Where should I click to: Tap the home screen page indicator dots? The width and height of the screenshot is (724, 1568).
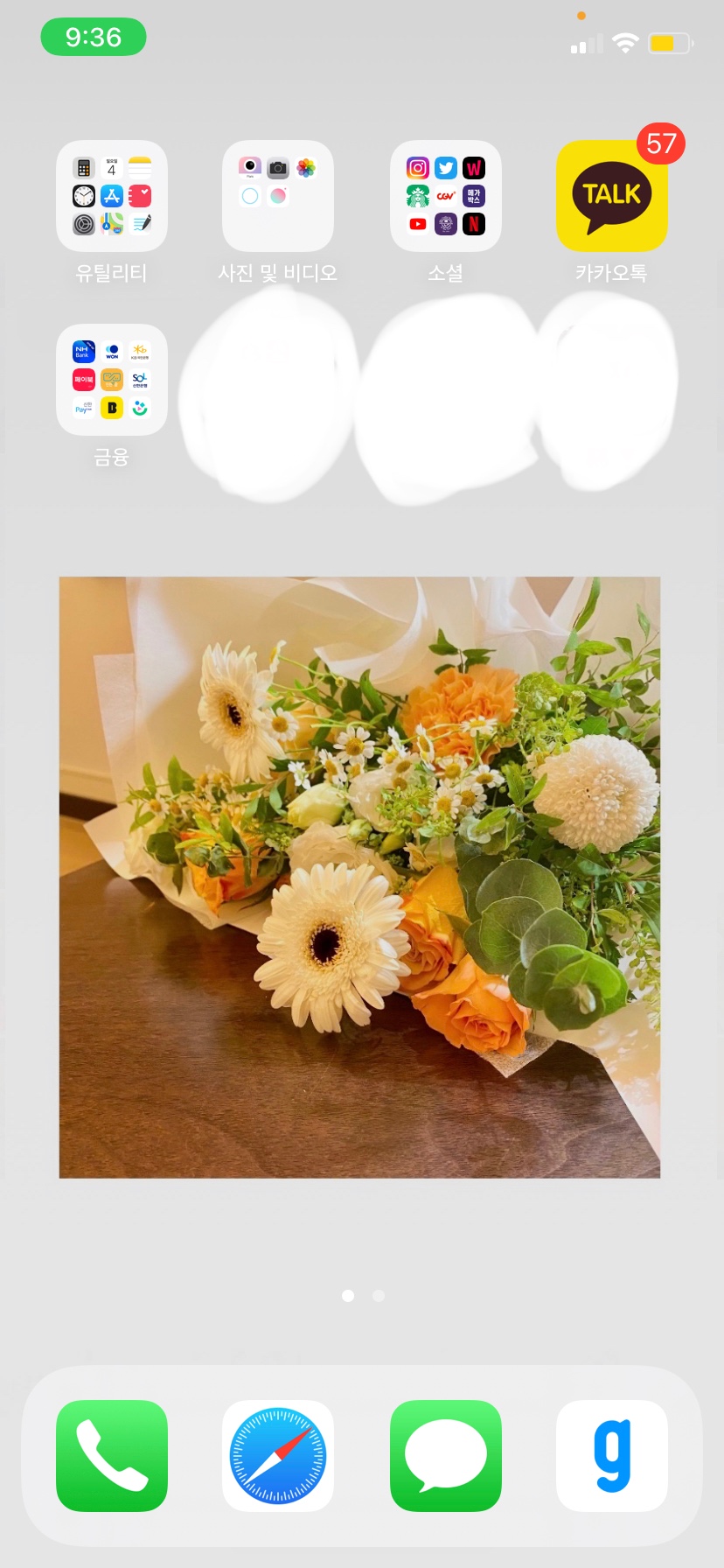click(x=363, y=1296)
